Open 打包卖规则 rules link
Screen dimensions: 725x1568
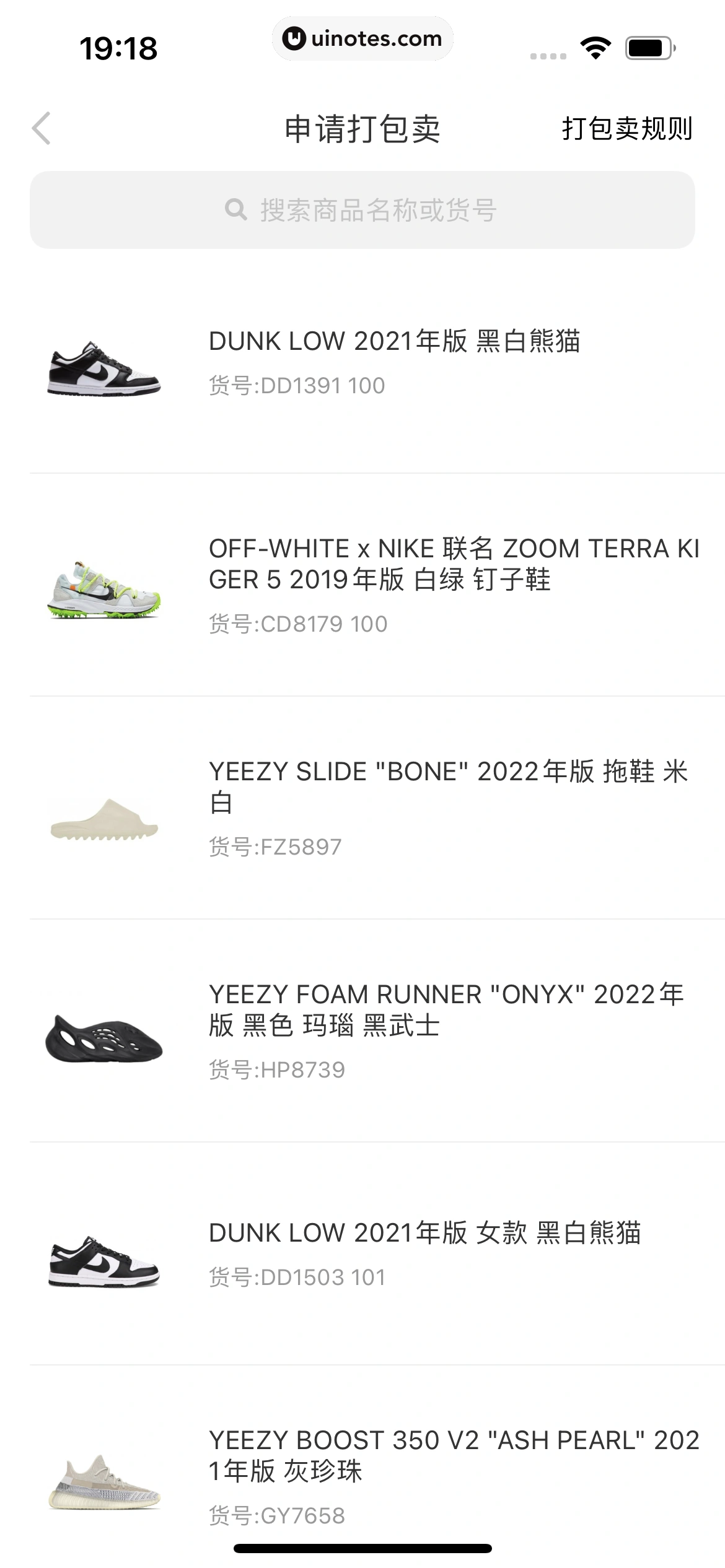pos(626,129)
